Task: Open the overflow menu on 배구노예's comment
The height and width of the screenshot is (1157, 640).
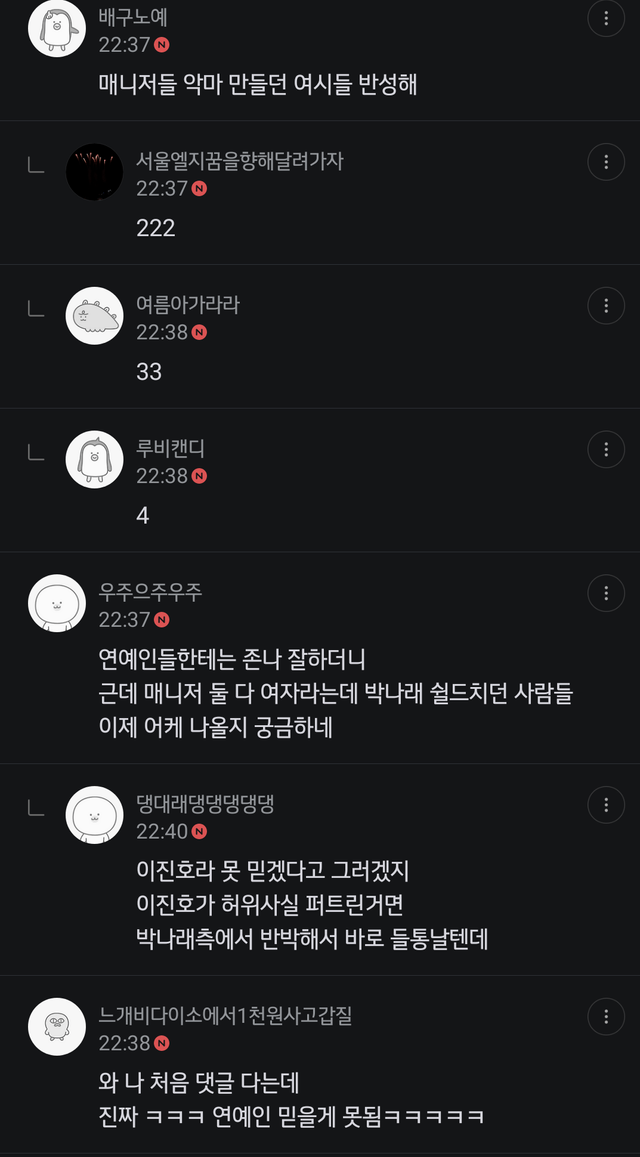Action: (606, 18)
